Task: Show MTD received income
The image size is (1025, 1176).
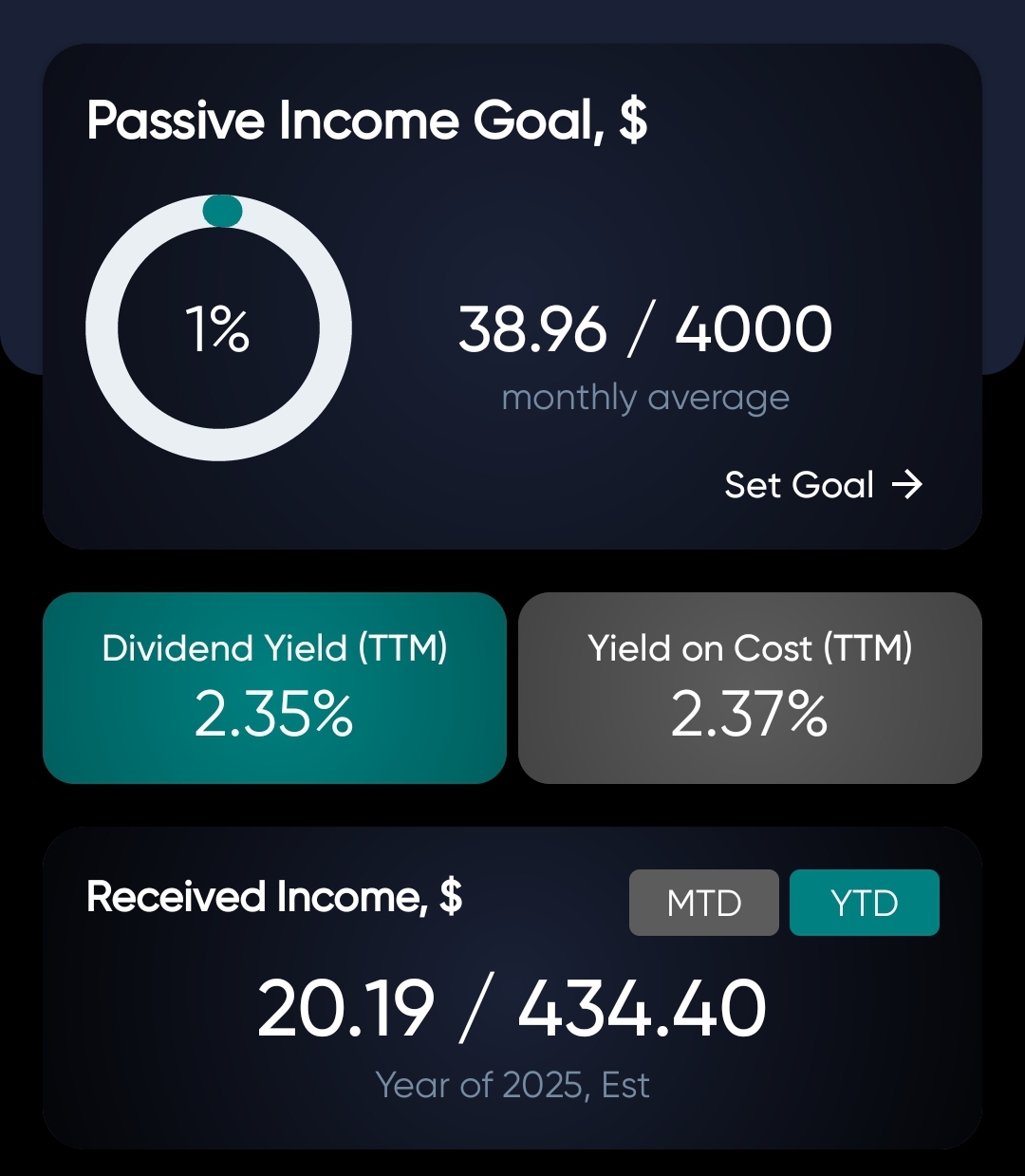Action: click(703, 903)
